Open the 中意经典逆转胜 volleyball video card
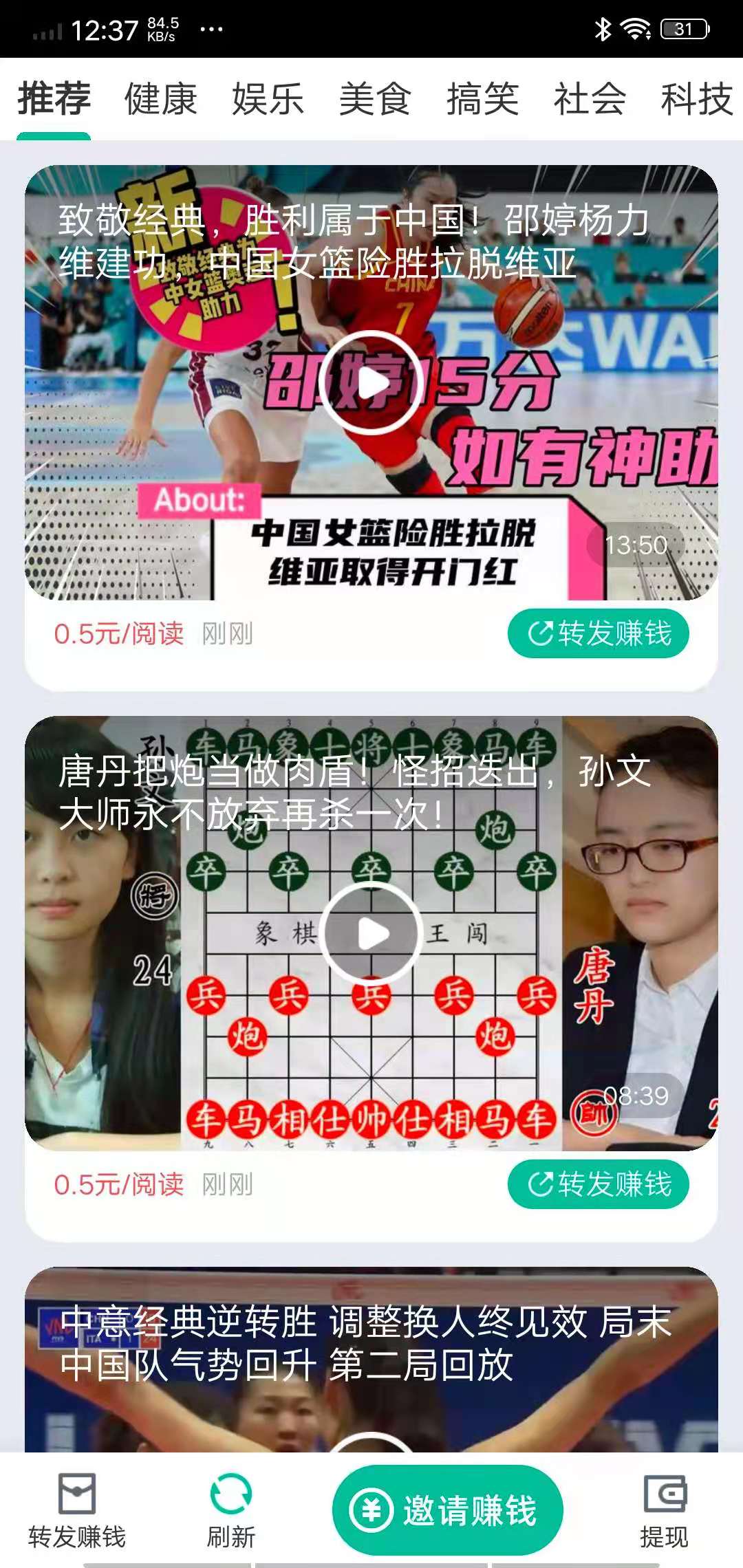The width and height of the screenshot is (743, 1568). (371, 1360)
